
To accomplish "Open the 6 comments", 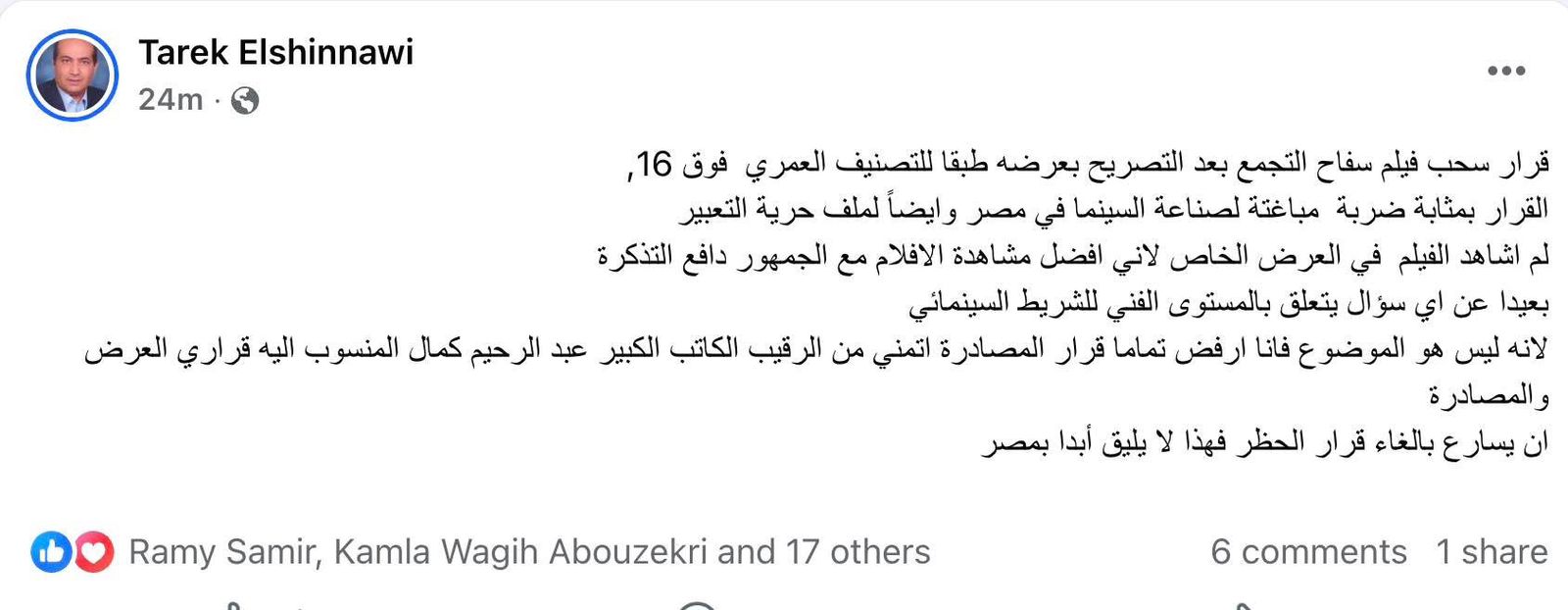I will point(1307,552).
